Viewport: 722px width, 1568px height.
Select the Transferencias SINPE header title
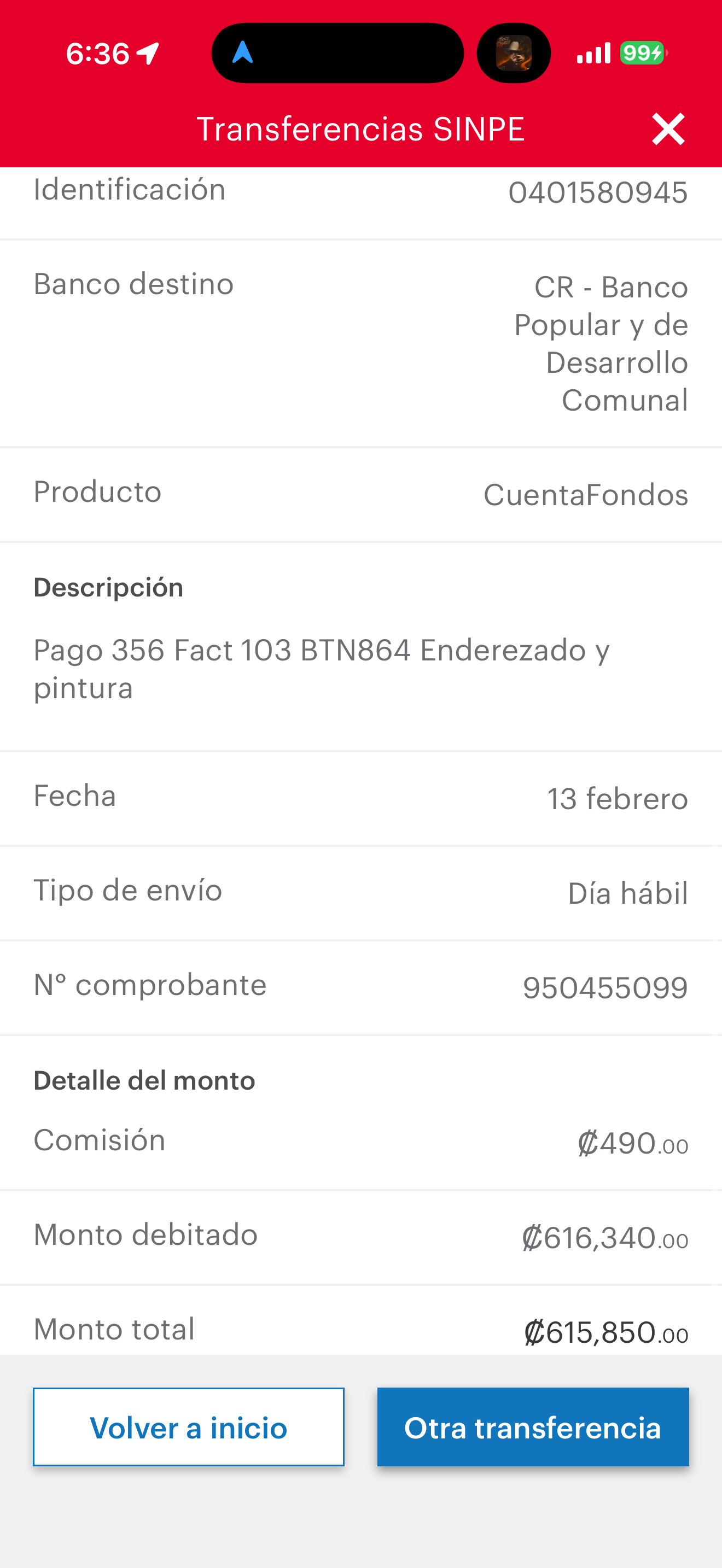[362, 128]
